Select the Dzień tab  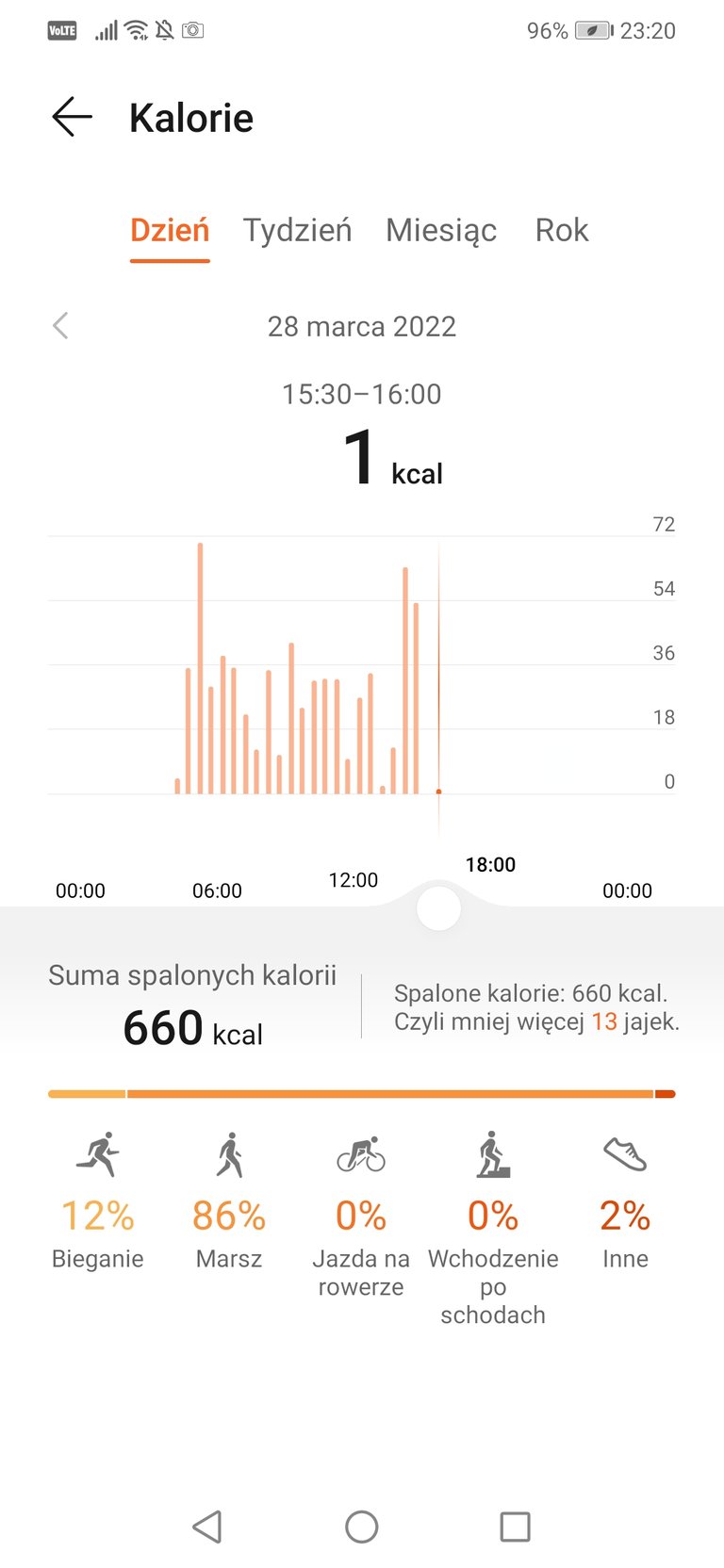[x=170, y=230]
